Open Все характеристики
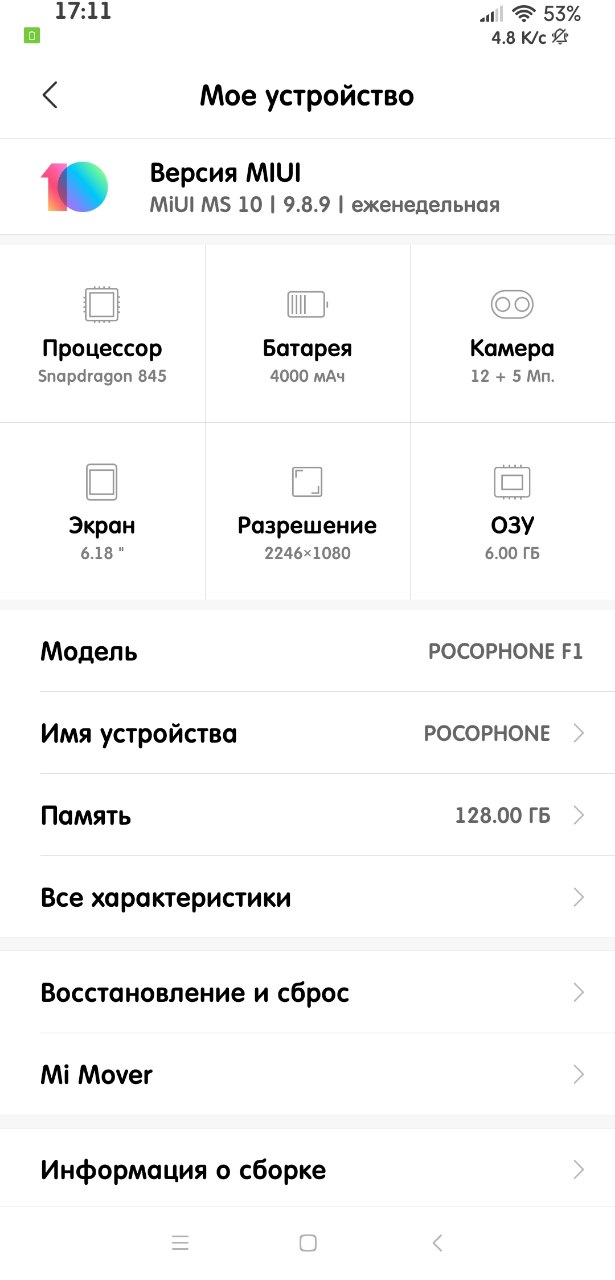 (307, 897)
